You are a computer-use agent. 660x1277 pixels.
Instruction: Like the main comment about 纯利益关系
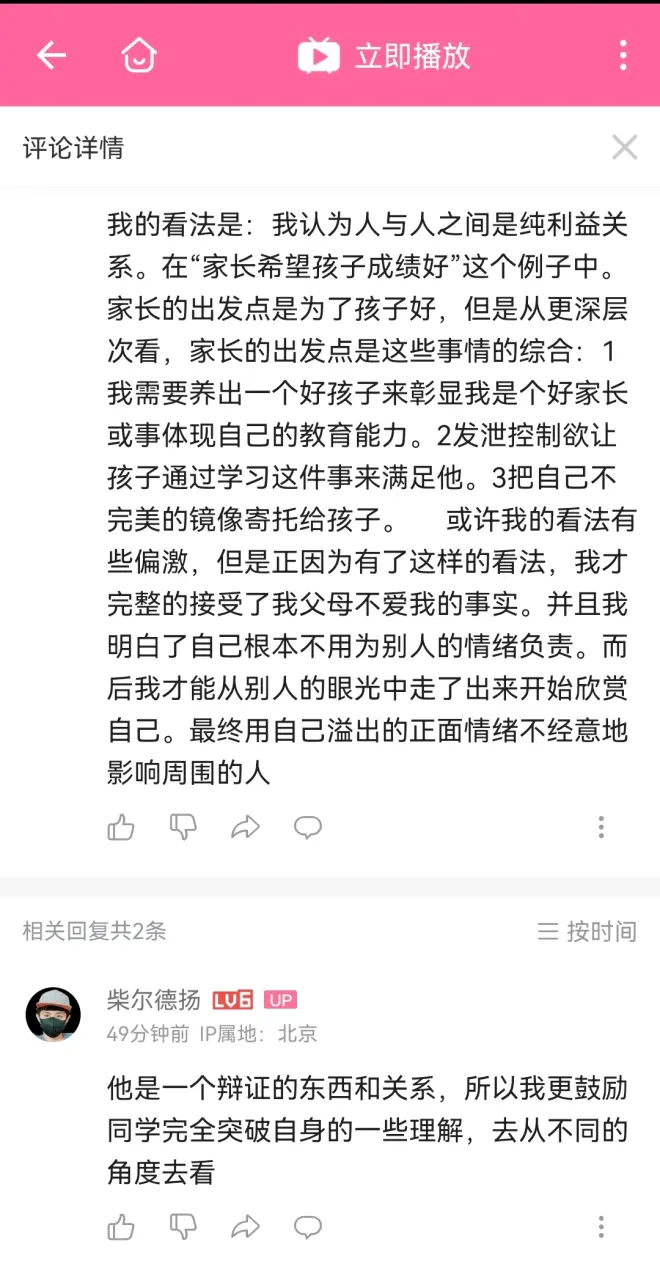[121, 827]
